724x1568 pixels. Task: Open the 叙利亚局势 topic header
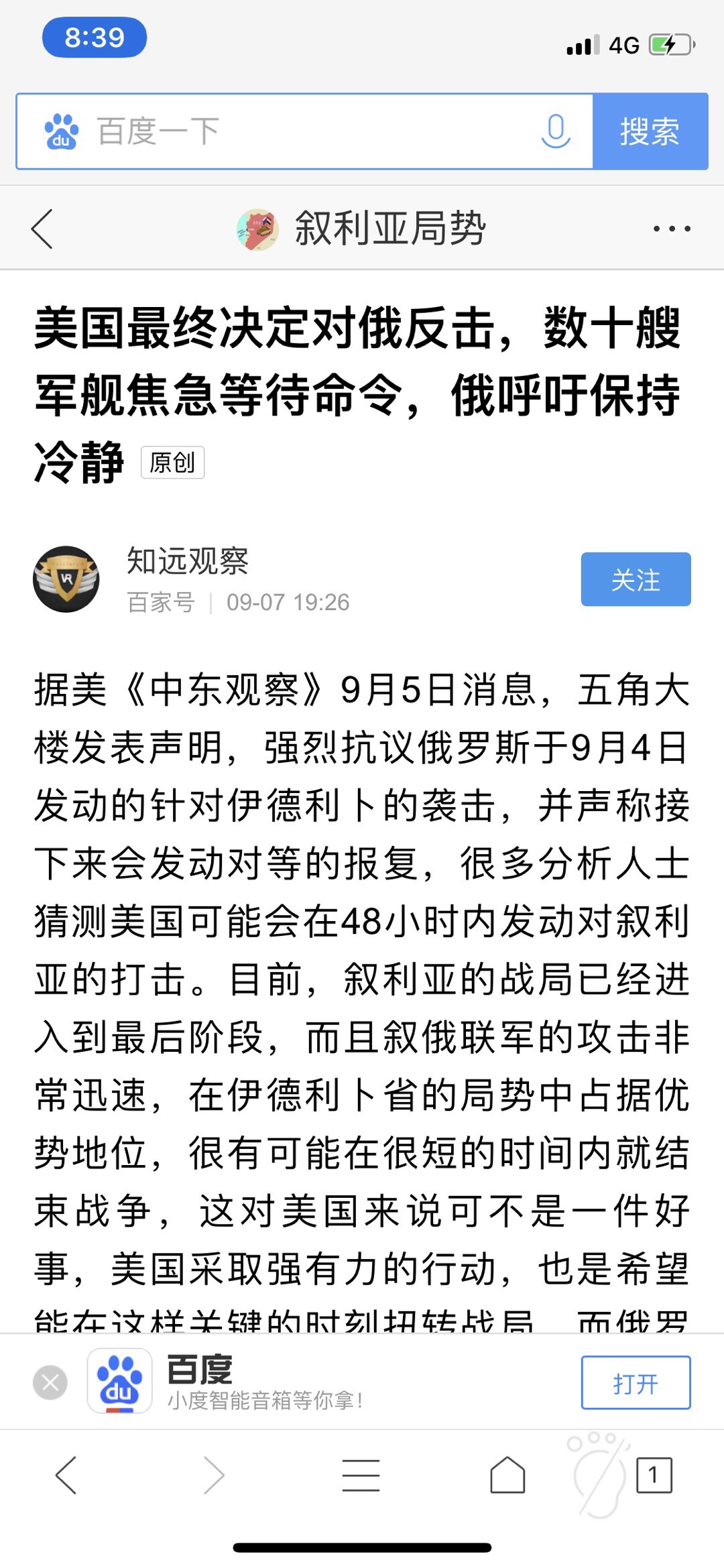coord(362,229)
